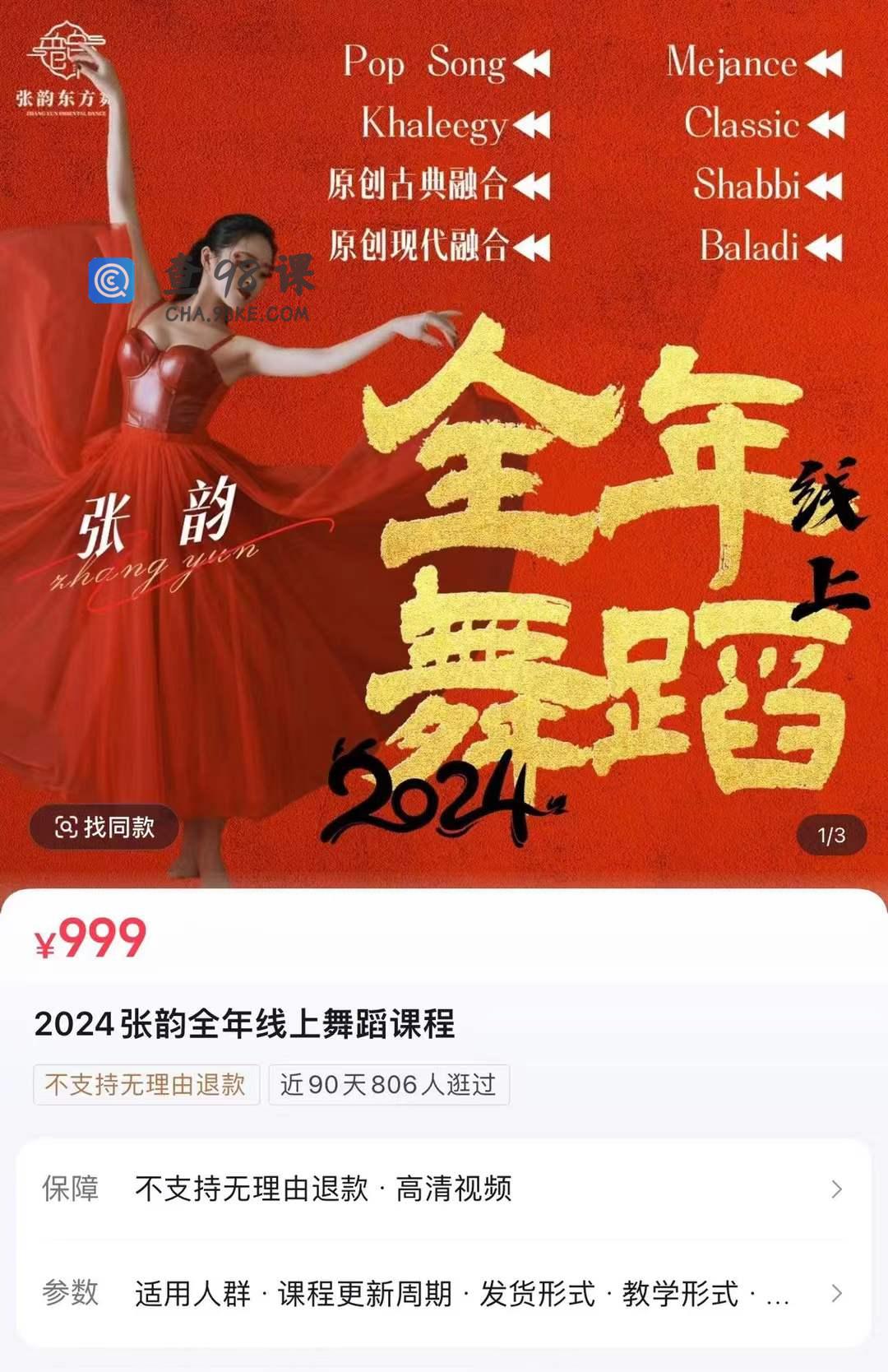Tap the 不支持无理由退款 refund policy tag

click(146, 1085)
